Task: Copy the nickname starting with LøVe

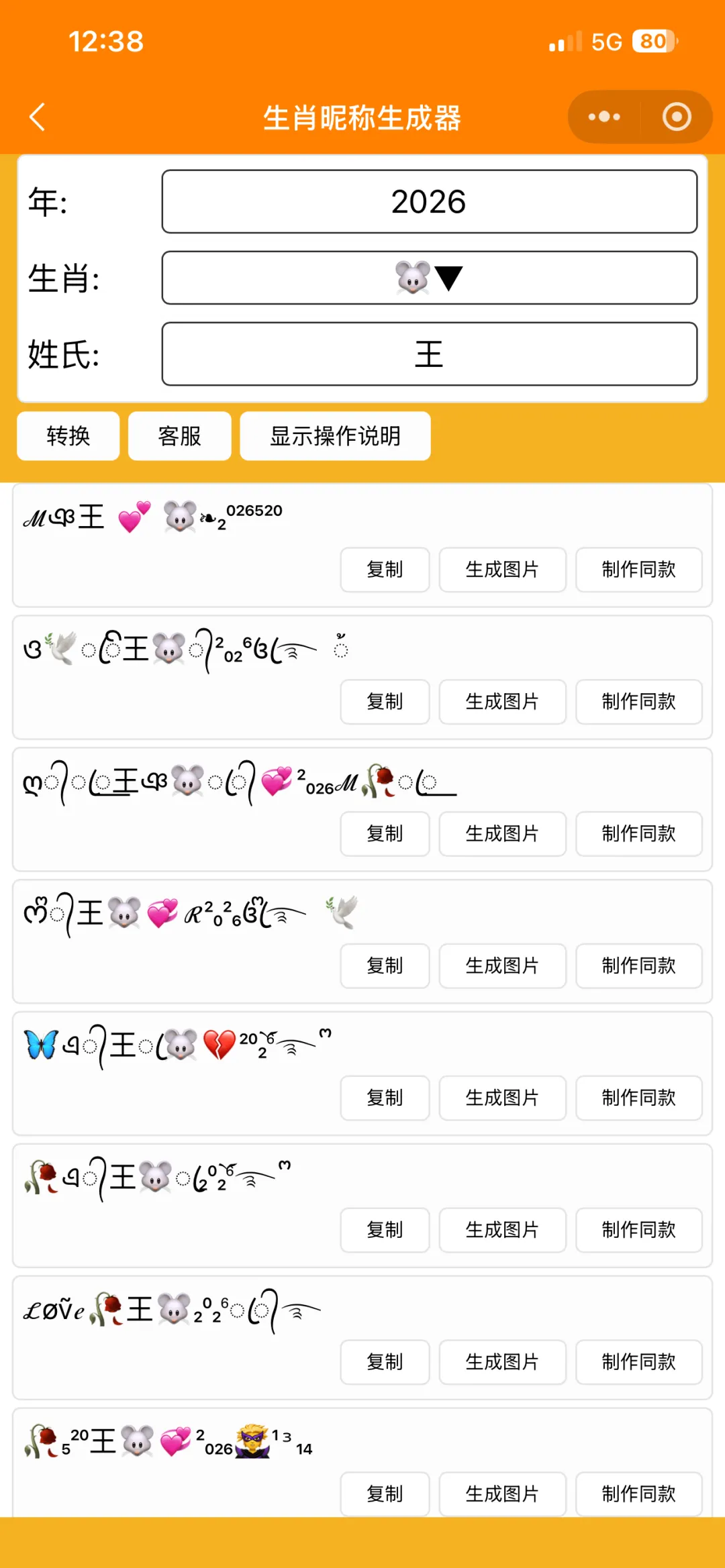Action: click(x=385, y=1362)
